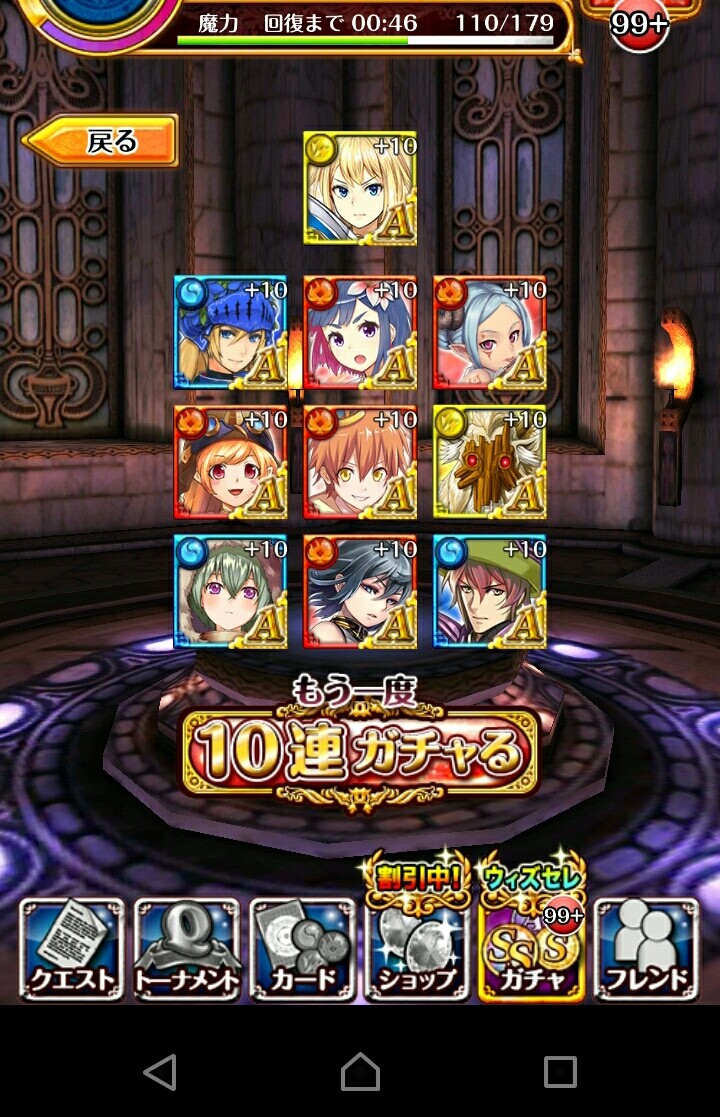Open the green-hat red-haired man card
The width and height of the screenshot is (720, 1117).
(490, 592)
